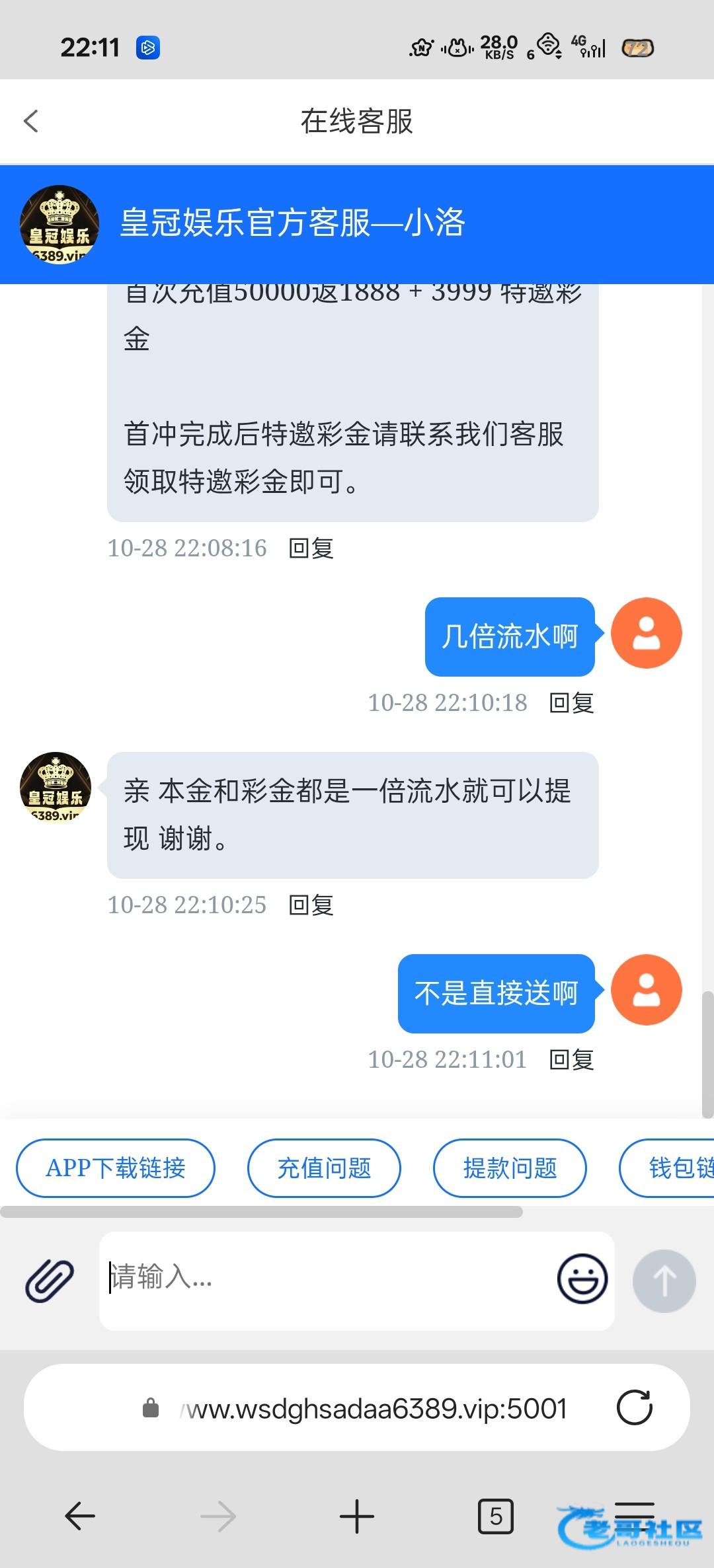The width and height of the screenshot is (714, 1568).
Task: Open a new browser tab
Action: (x=357, y=1516)
